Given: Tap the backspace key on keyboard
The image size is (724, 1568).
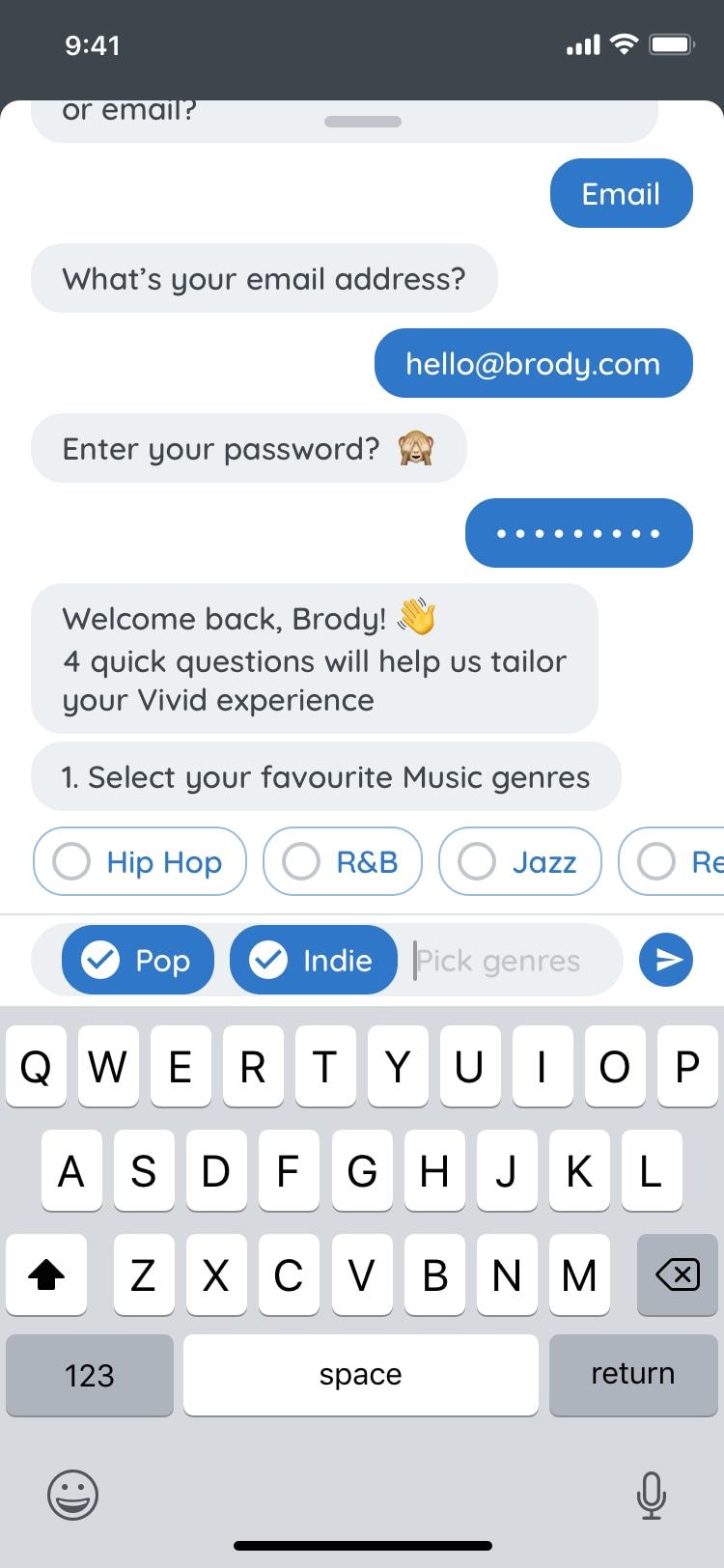Looking at the screenshot, I should [x=677, y=1275].
